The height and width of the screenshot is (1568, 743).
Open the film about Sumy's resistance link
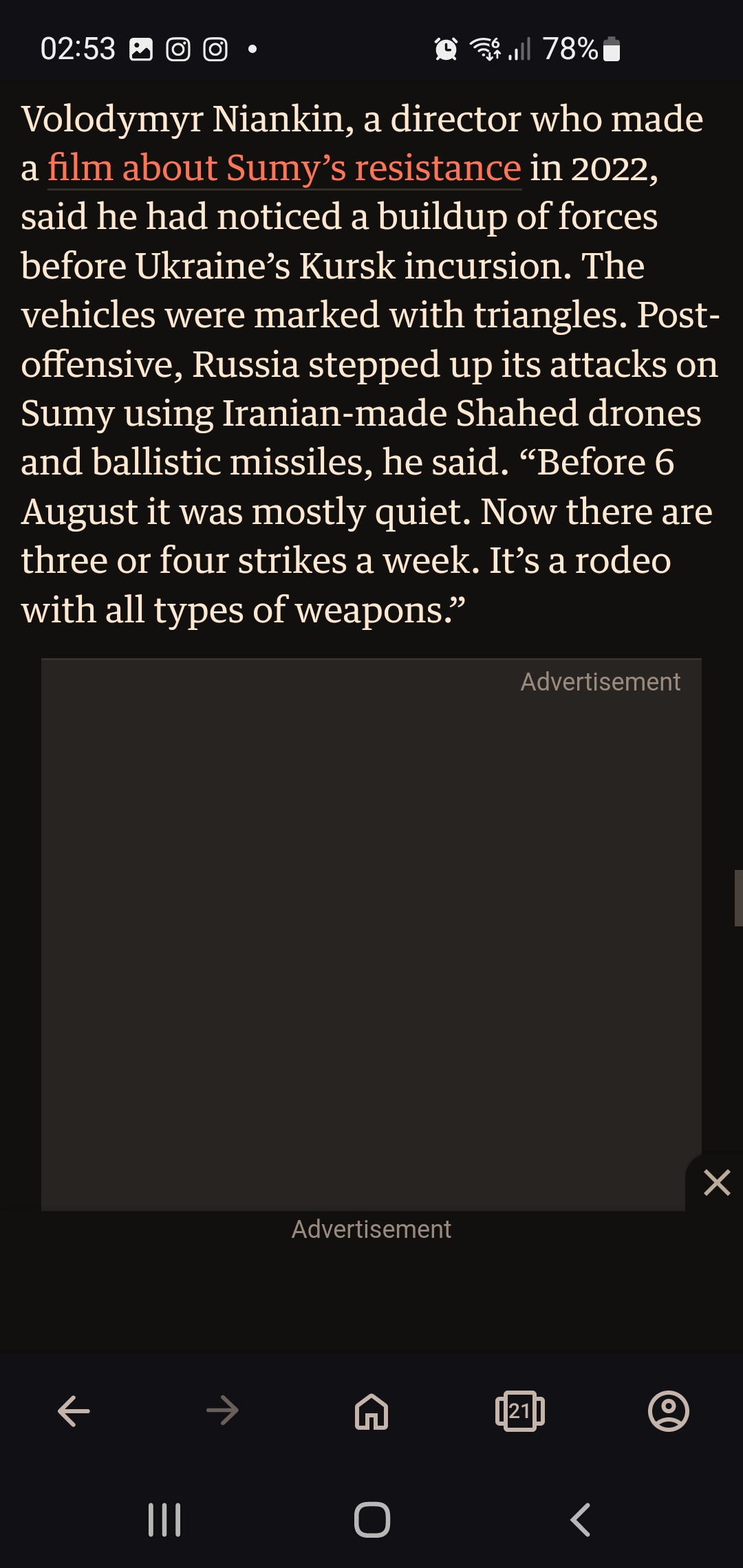click(x=284, y=168)
